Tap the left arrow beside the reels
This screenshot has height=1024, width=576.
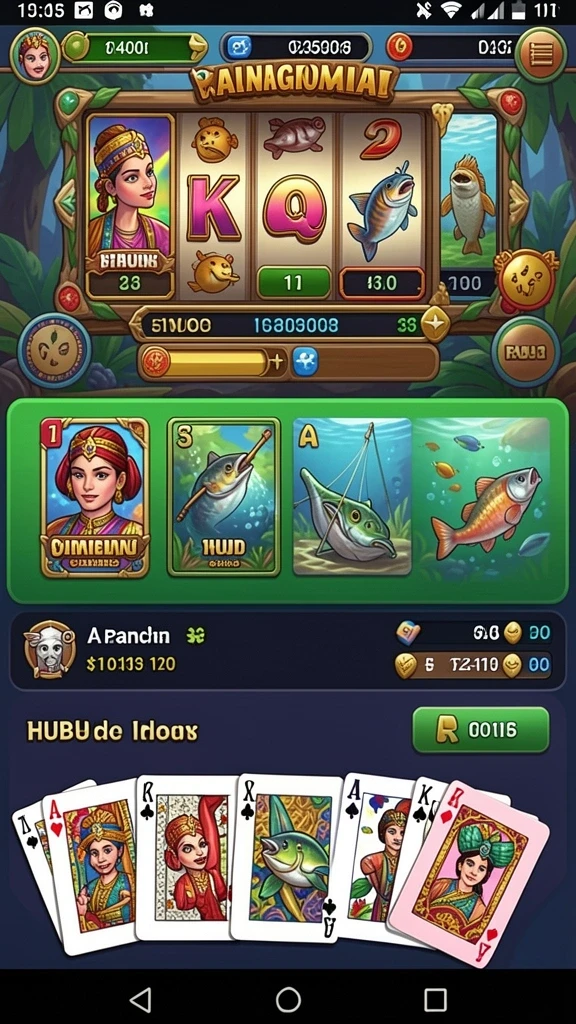[67, 203]
